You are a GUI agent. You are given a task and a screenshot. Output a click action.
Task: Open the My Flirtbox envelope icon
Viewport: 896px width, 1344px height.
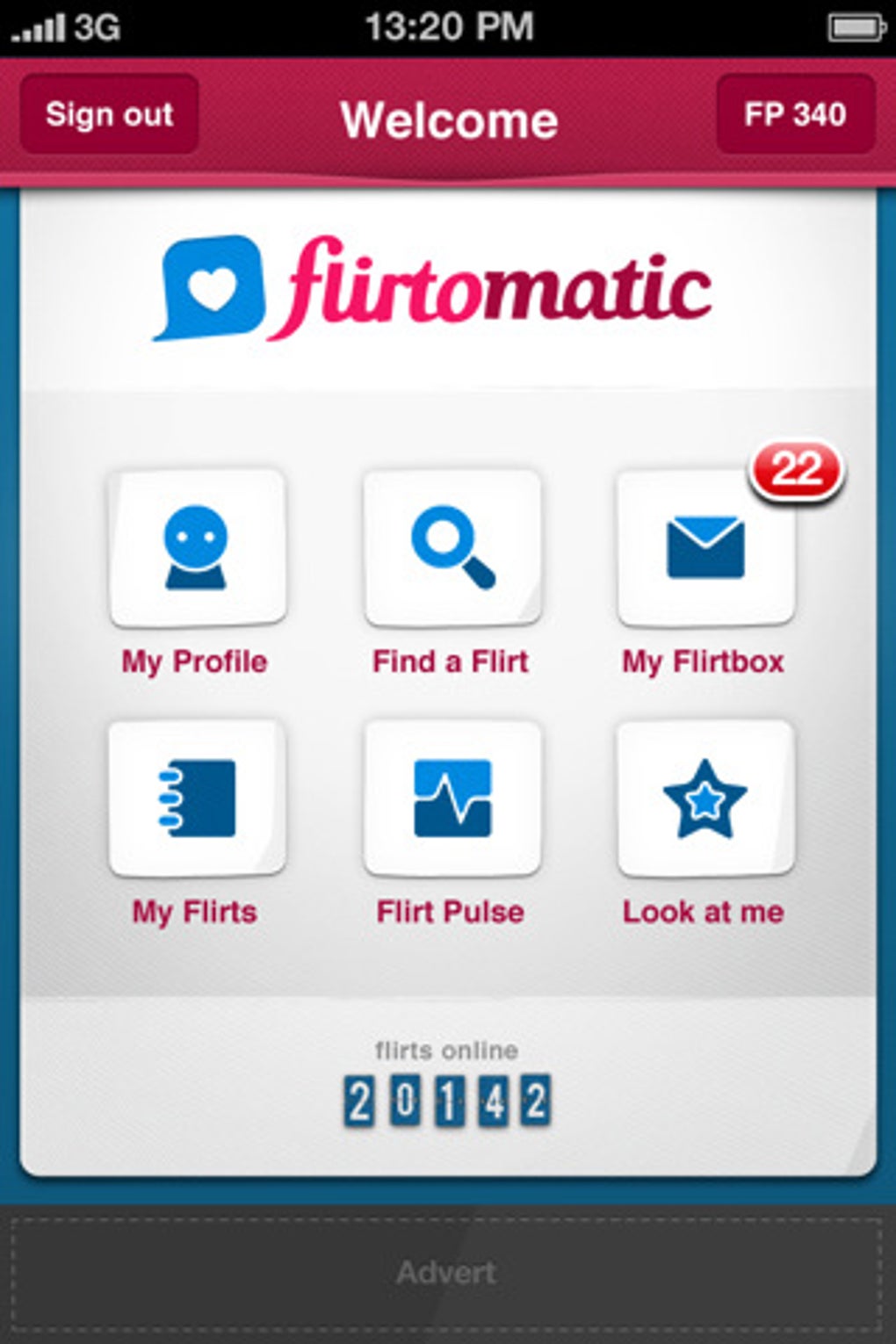[705, 545]
